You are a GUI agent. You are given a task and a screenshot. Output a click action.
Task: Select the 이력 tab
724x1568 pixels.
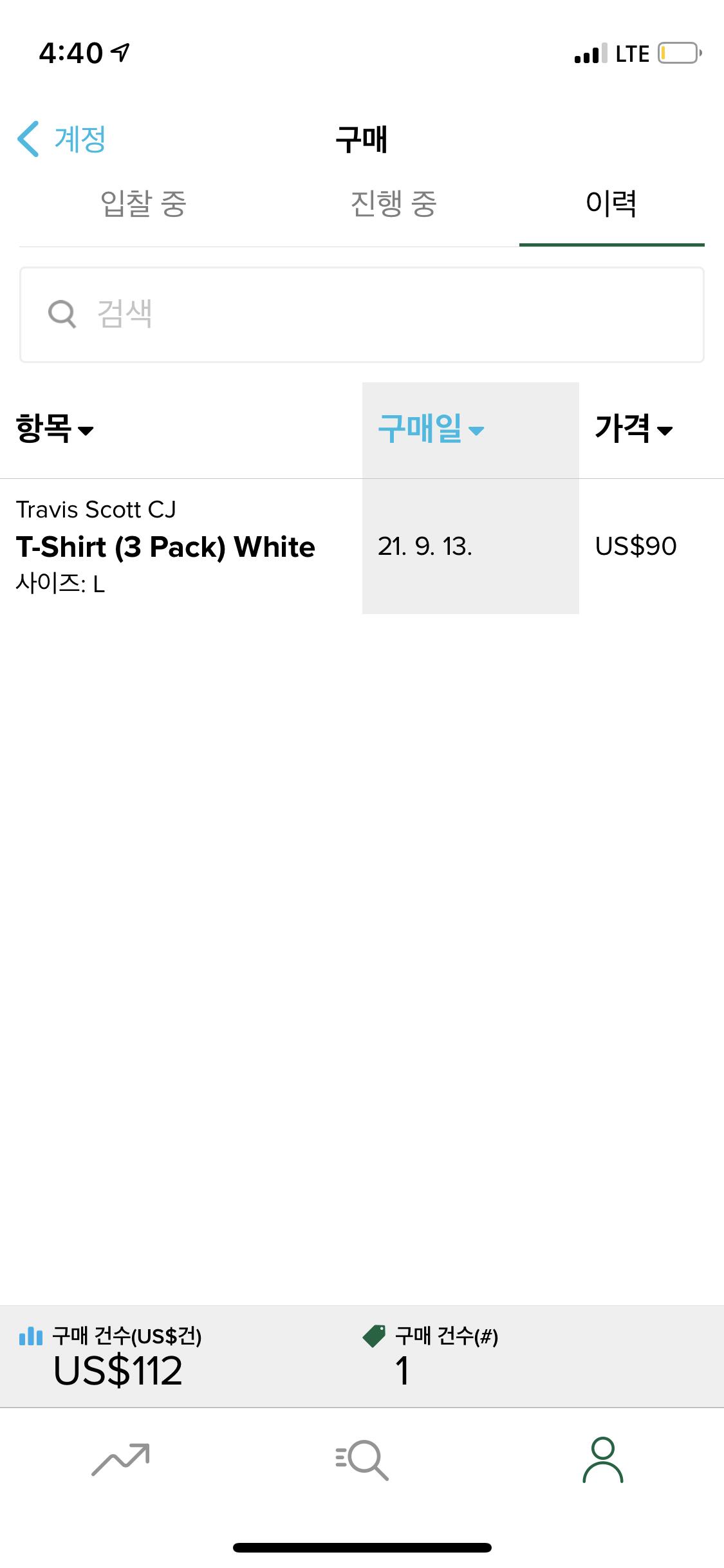tap(611, 204)
